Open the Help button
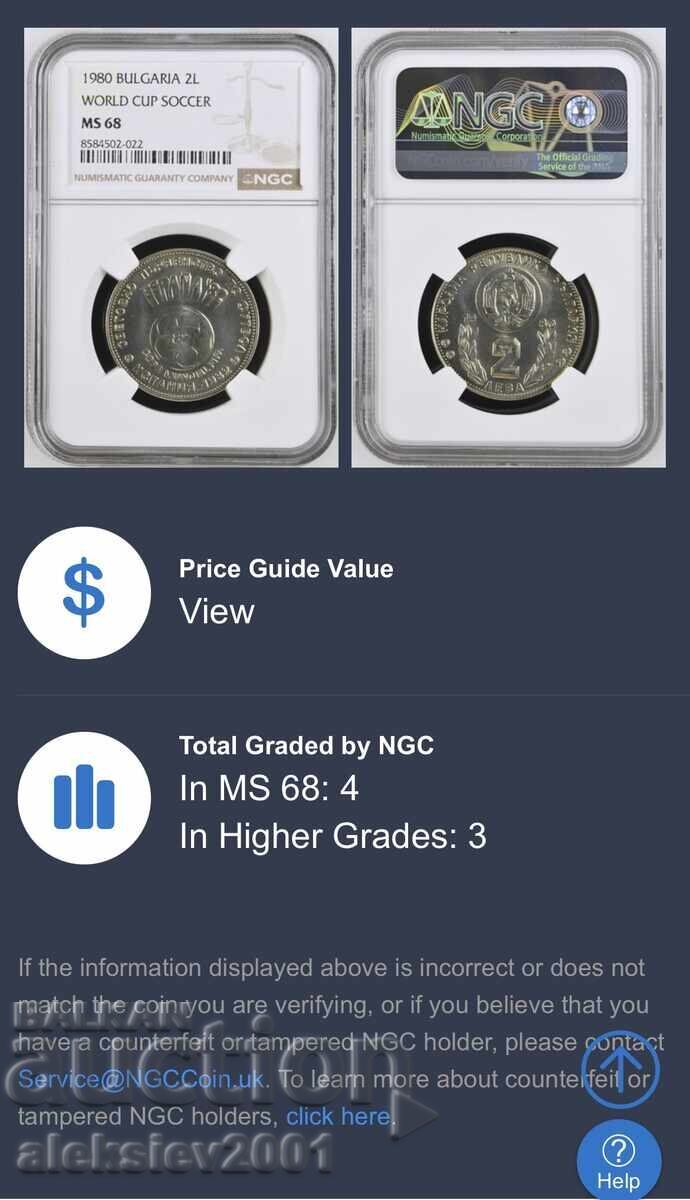Image resolution: width=690 pixels, height=1200 pixels. point(619,1160)
